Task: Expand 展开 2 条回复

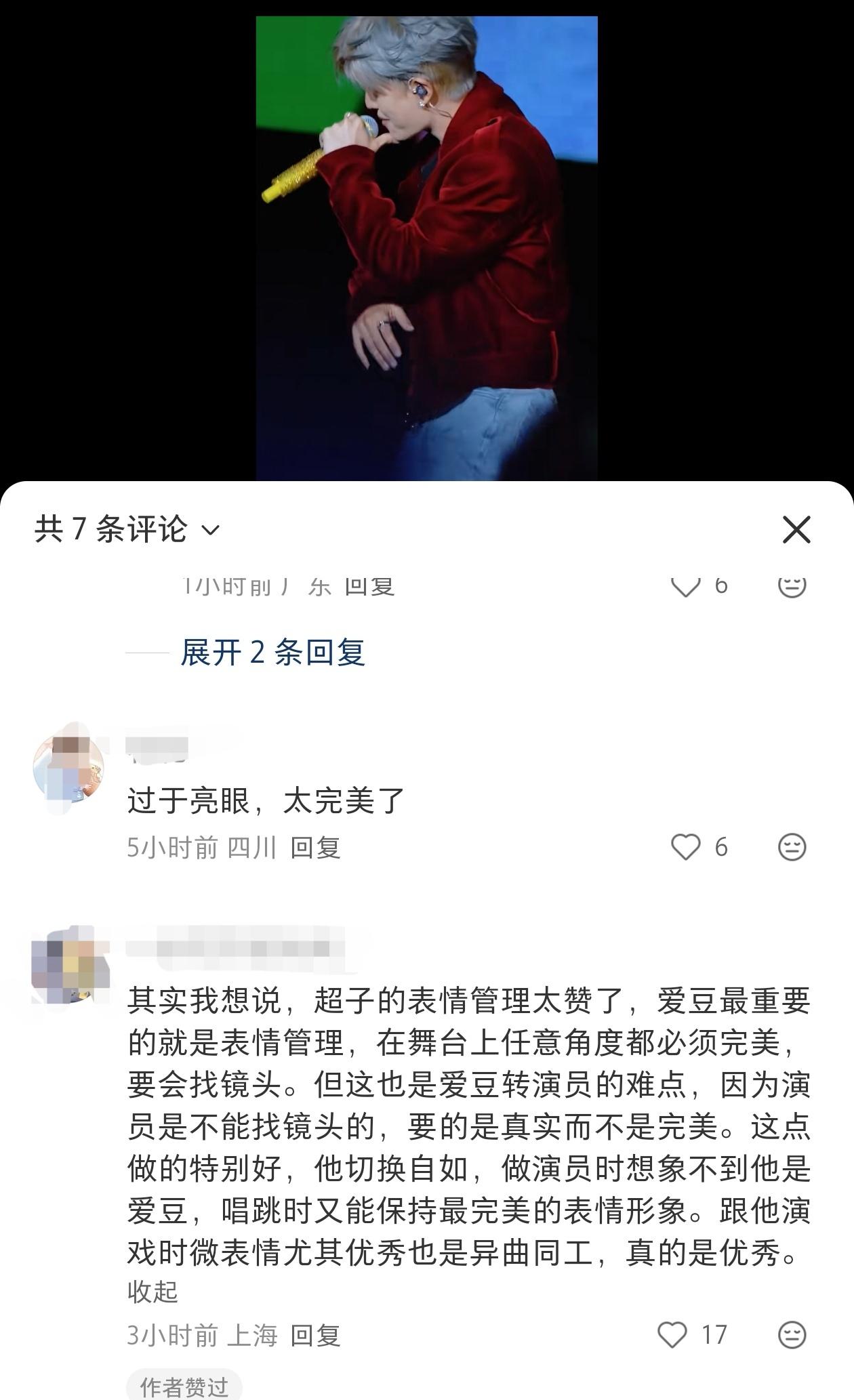Action: tap(272, 652)
